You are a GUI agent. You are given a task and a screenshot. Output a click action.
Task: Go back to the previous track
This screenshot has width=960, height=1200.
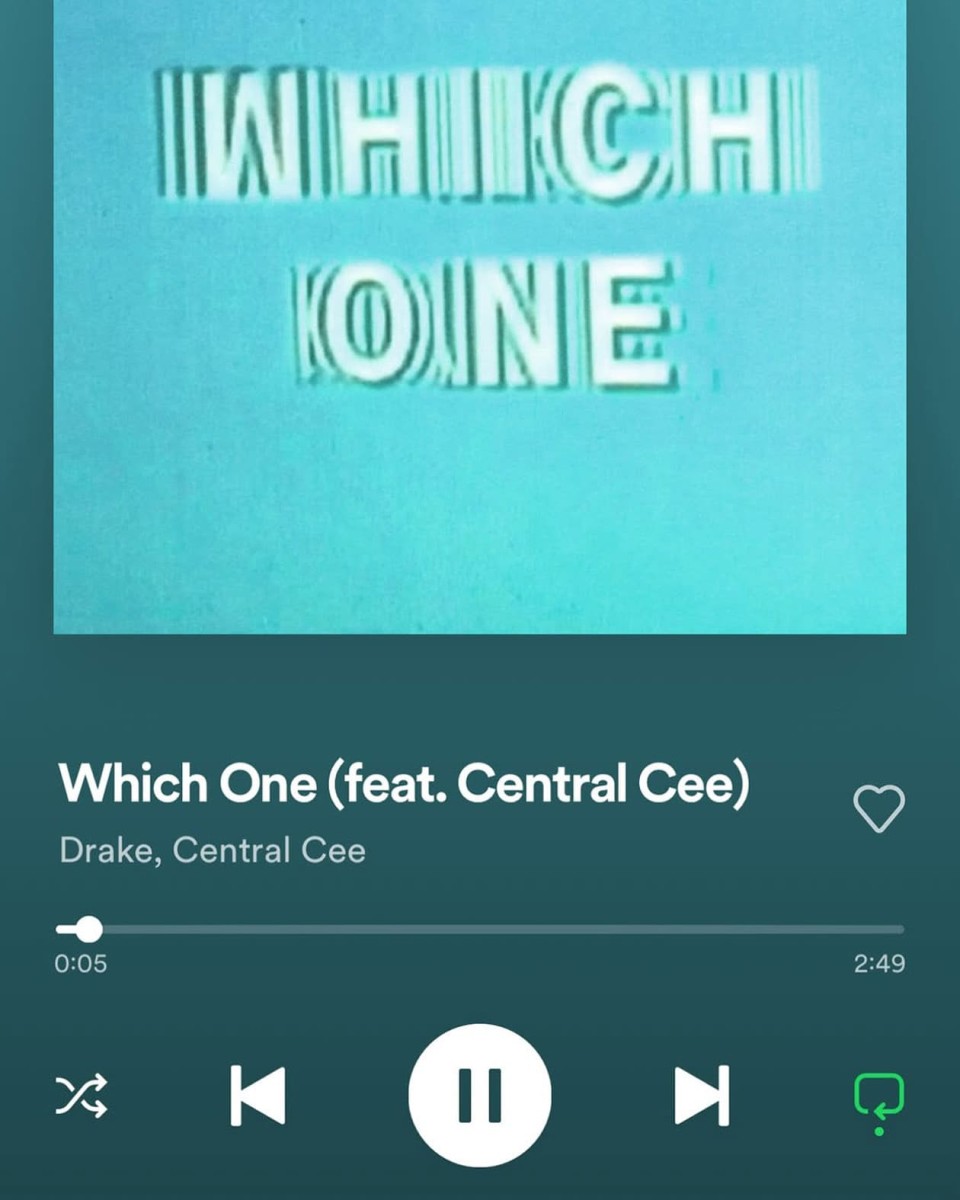(x=257, y=1095)
